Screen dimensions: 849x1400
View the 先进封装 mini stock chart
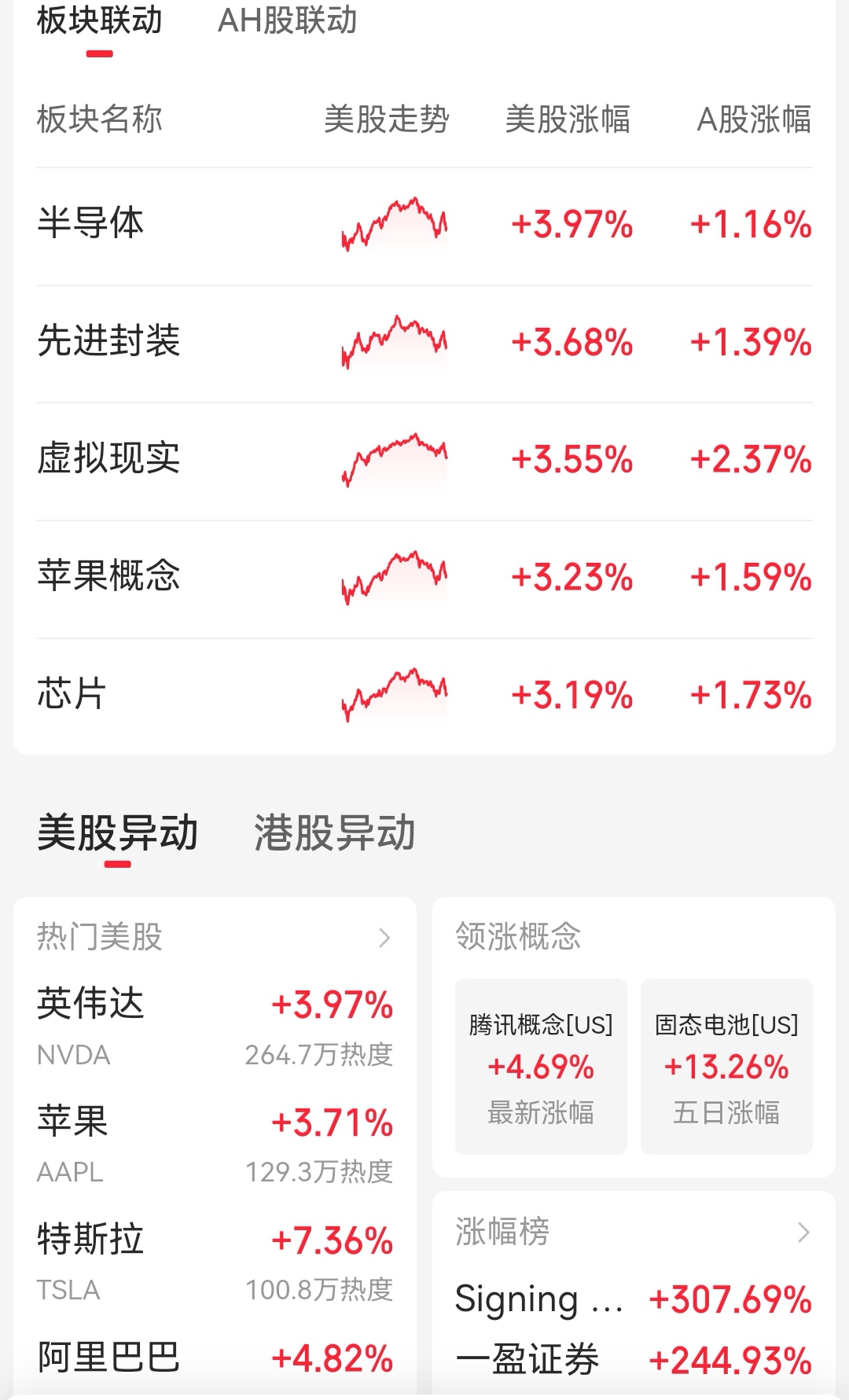pyautogui.click(x=393, y=342)
